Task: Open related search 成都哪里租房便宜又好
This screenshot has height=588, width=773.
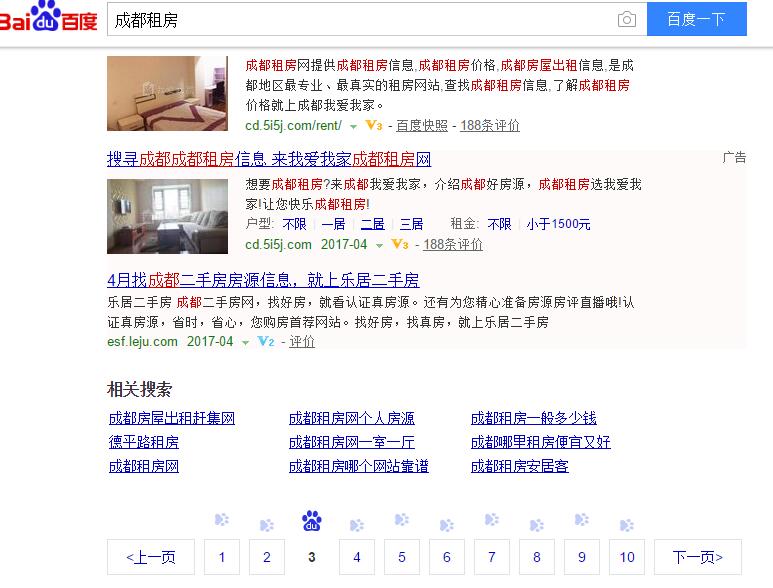Action: (x=540, y=442)
